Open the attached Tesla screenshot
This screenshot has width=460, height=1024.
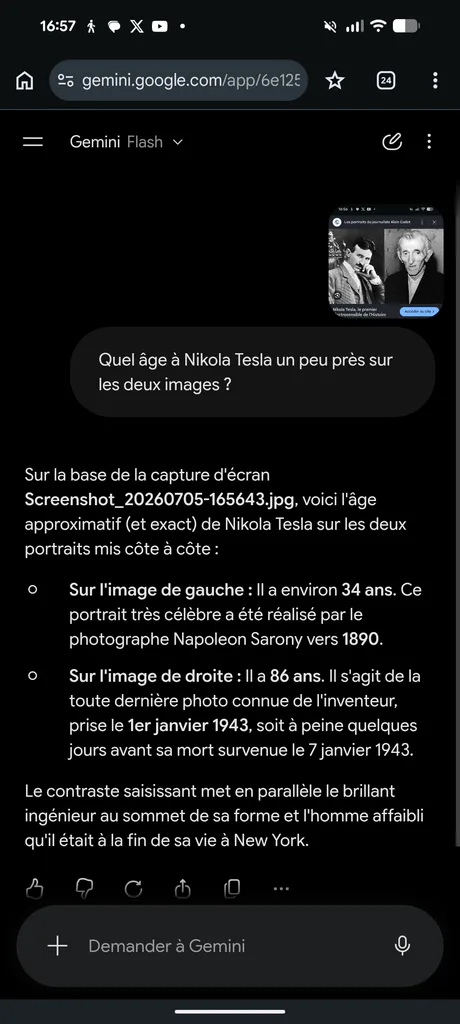[x=386, y=264]
